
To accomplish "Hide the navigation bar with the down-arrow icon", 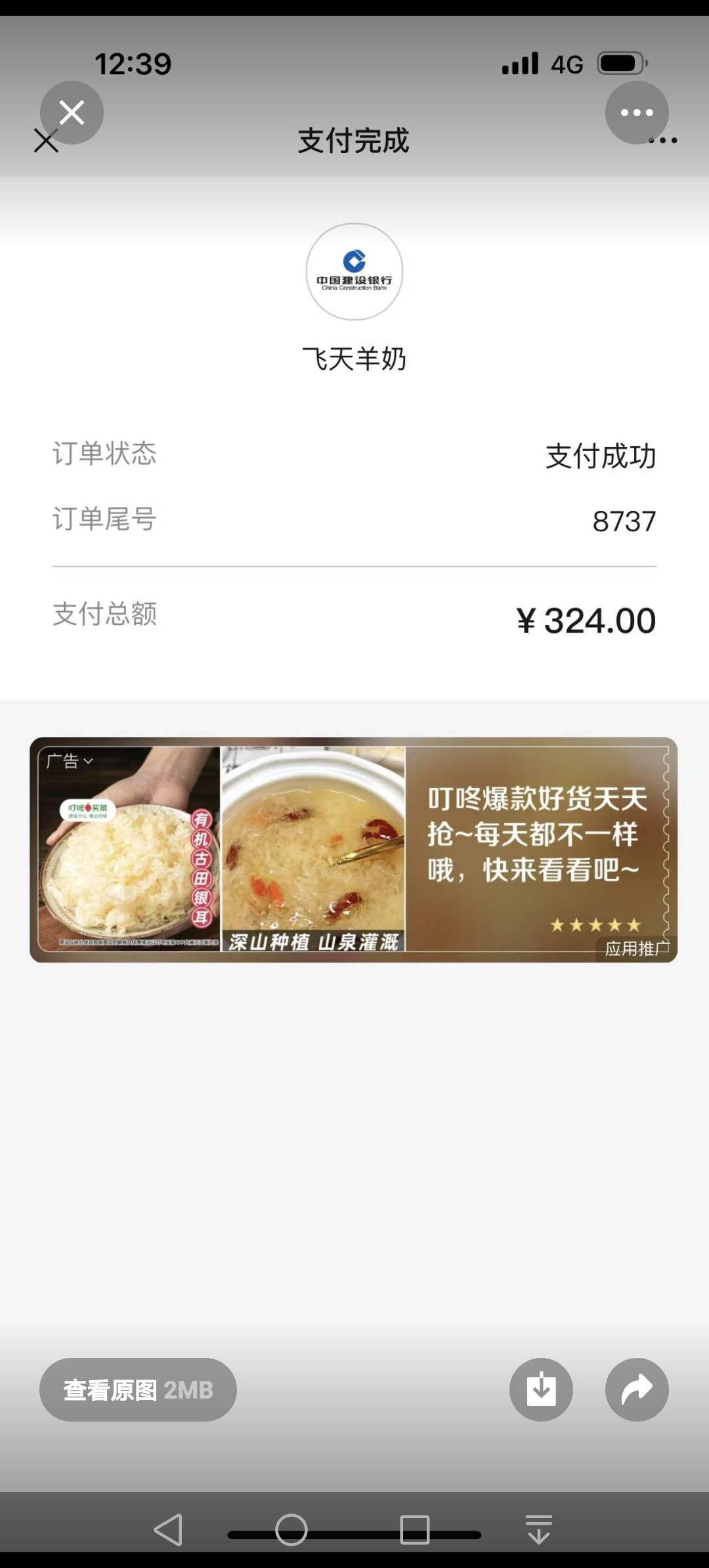I will coord(539,1529).
